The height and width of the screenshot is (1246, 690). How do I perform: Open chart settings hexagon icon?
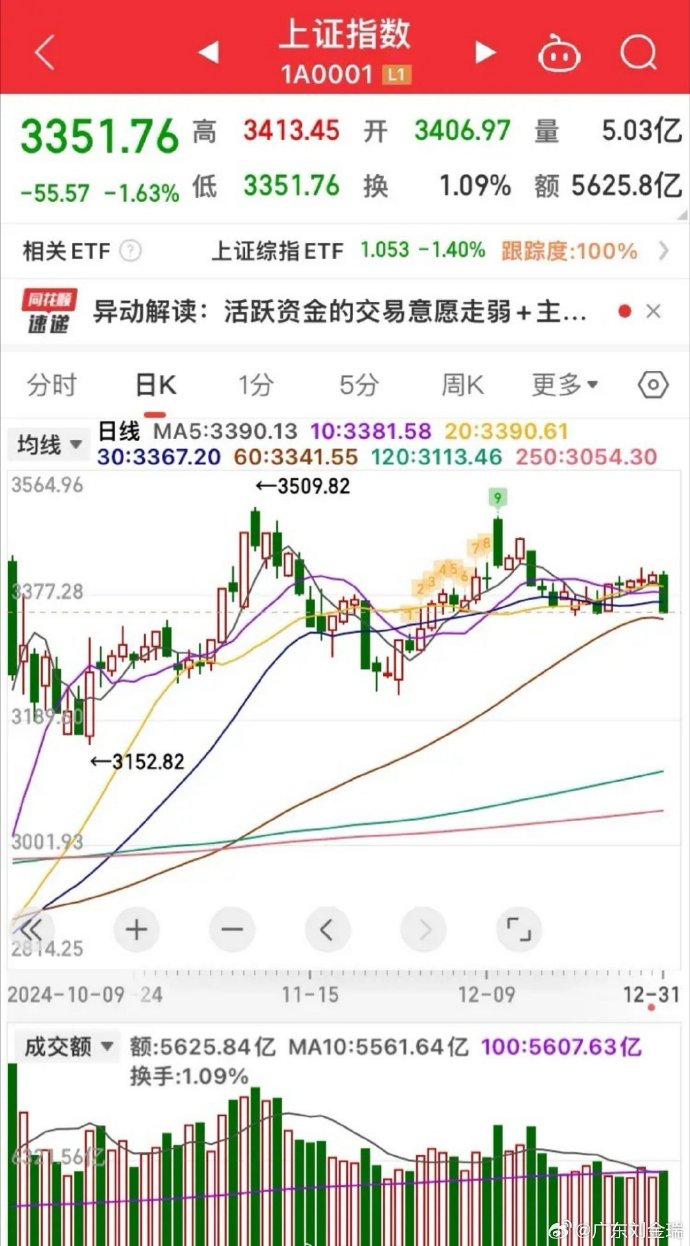tap(653, 384)
